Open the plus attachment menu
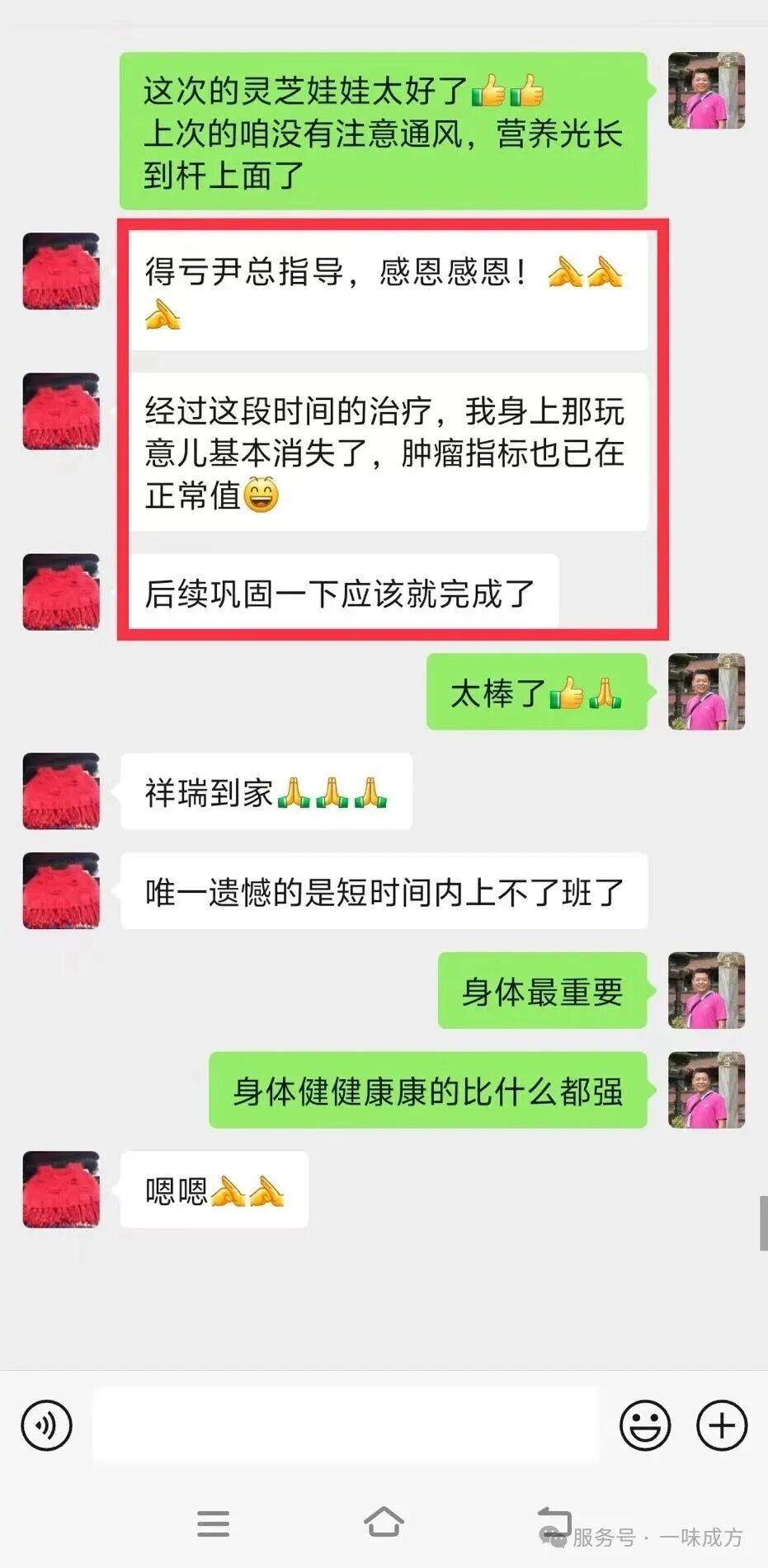 click(x=722, y=1425)
